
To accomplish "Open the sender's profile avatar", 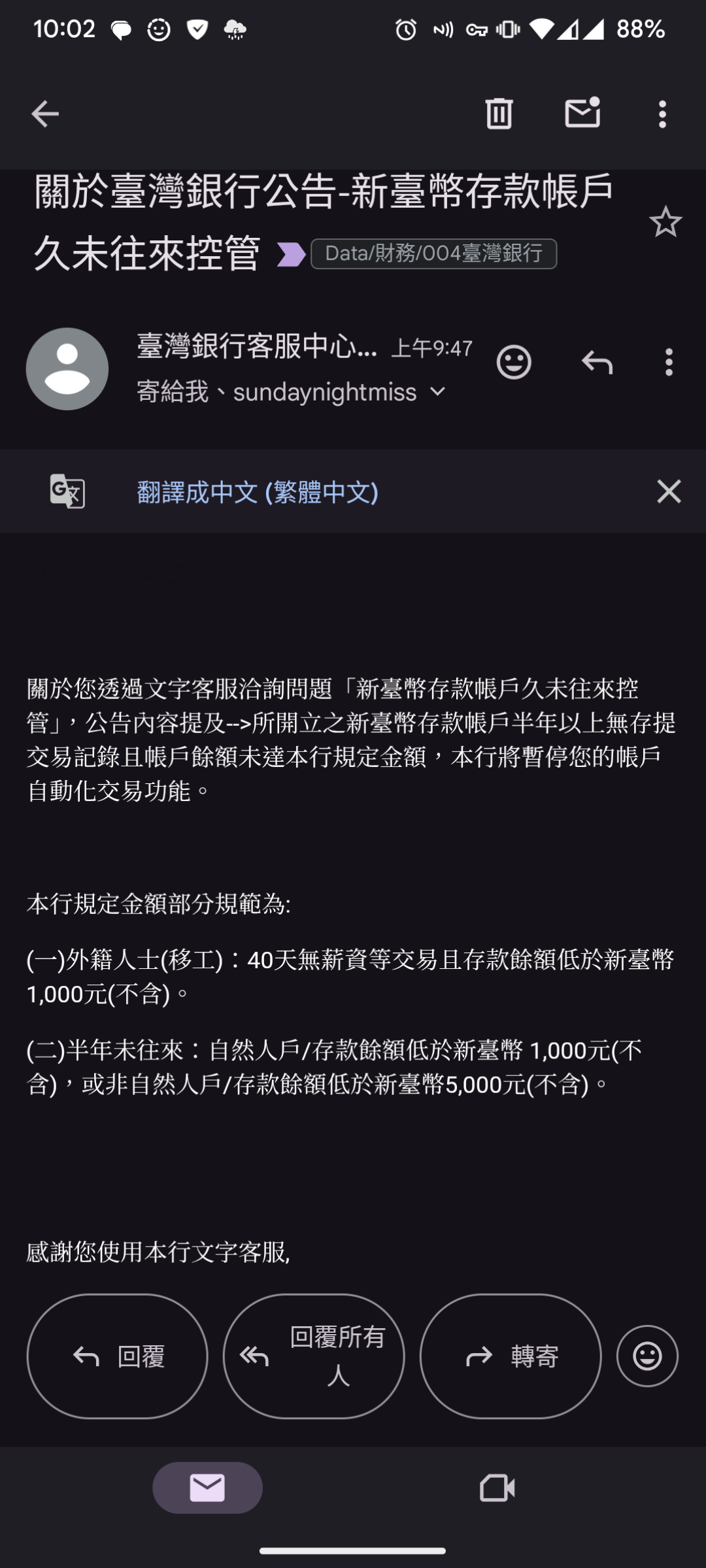I will (x=67, y=369).
